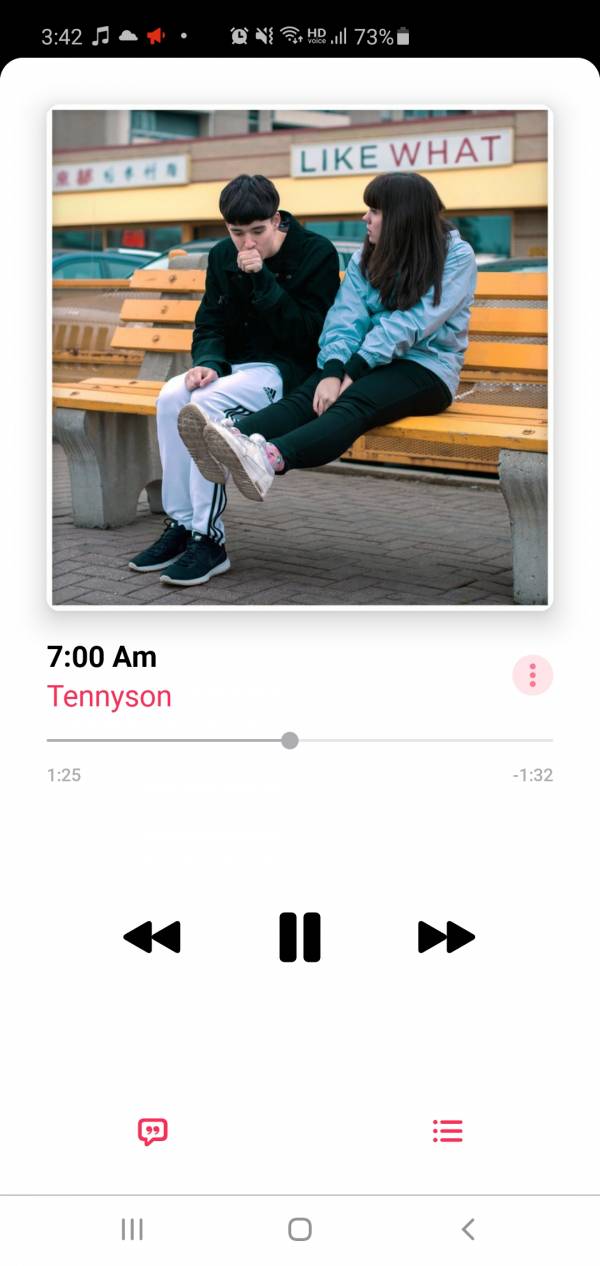Go back to the previous track
600x1266 pixels.
152,937
